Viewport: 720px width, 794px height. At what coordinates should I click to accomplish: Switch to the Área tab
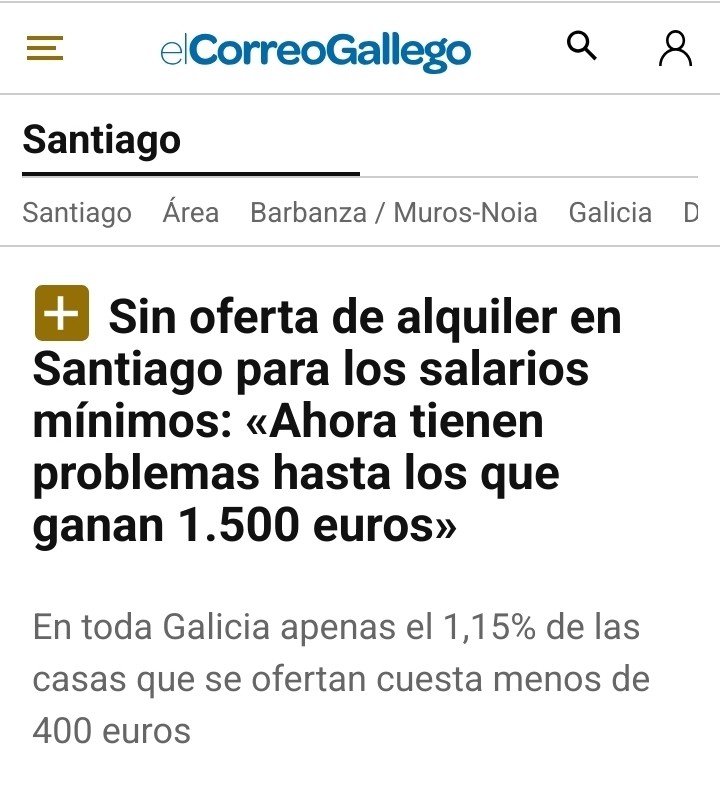pos(190,212)
